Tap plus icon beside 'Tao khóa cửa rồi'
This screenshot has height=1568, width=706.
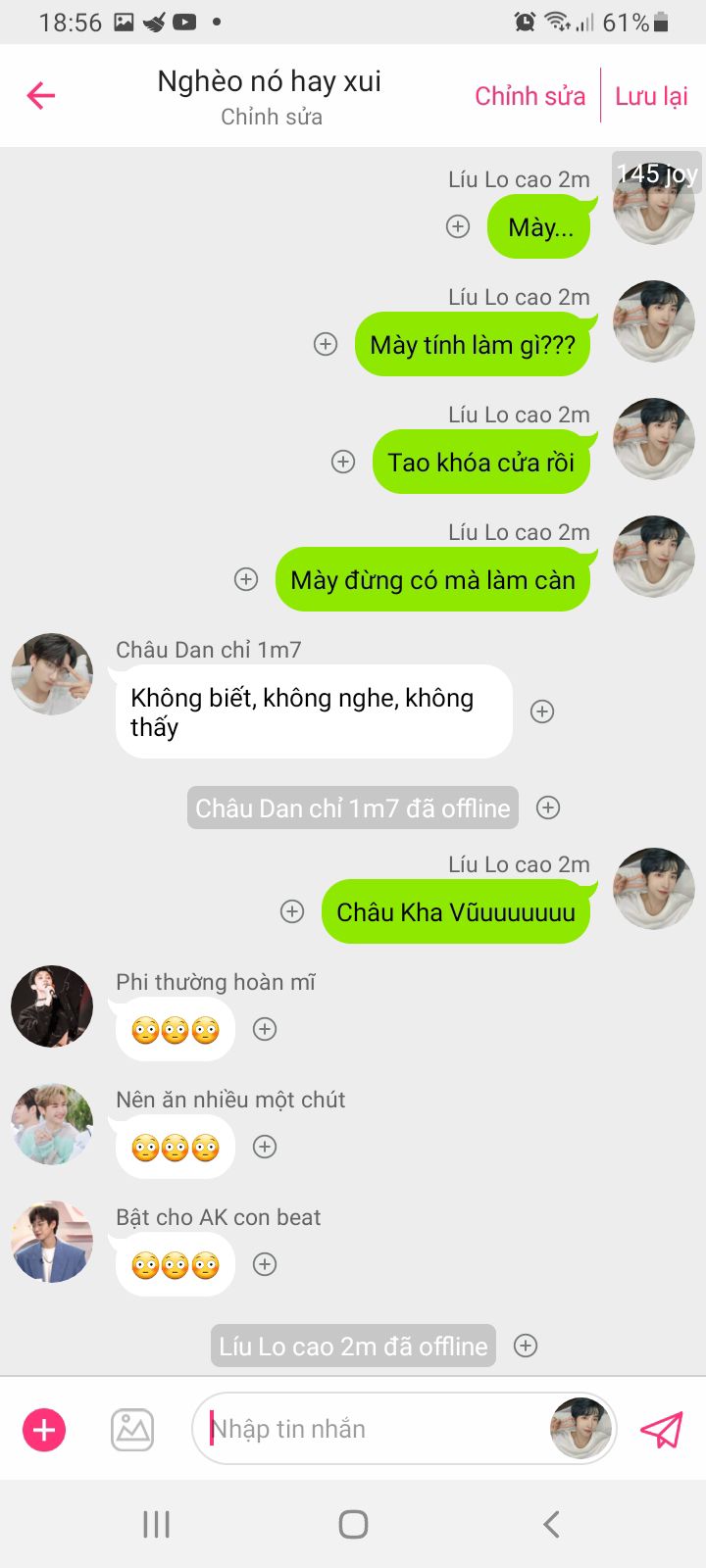(343, 462)
